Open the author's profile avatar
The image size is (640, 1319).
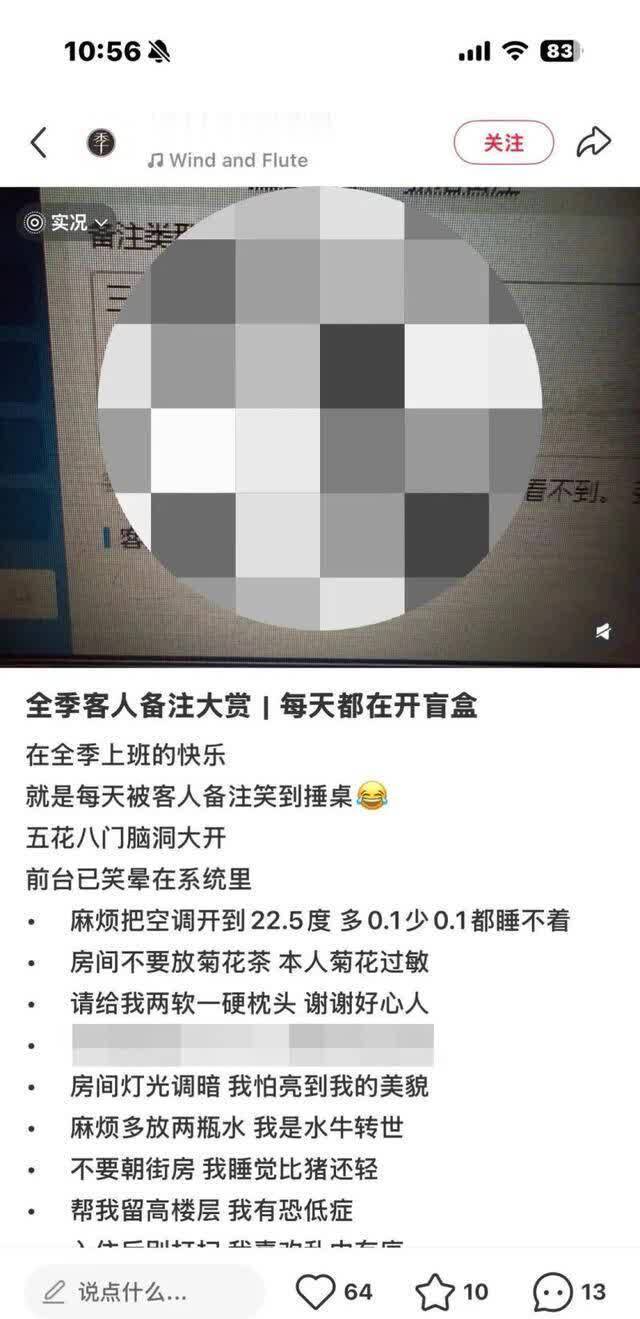[100, 143]
